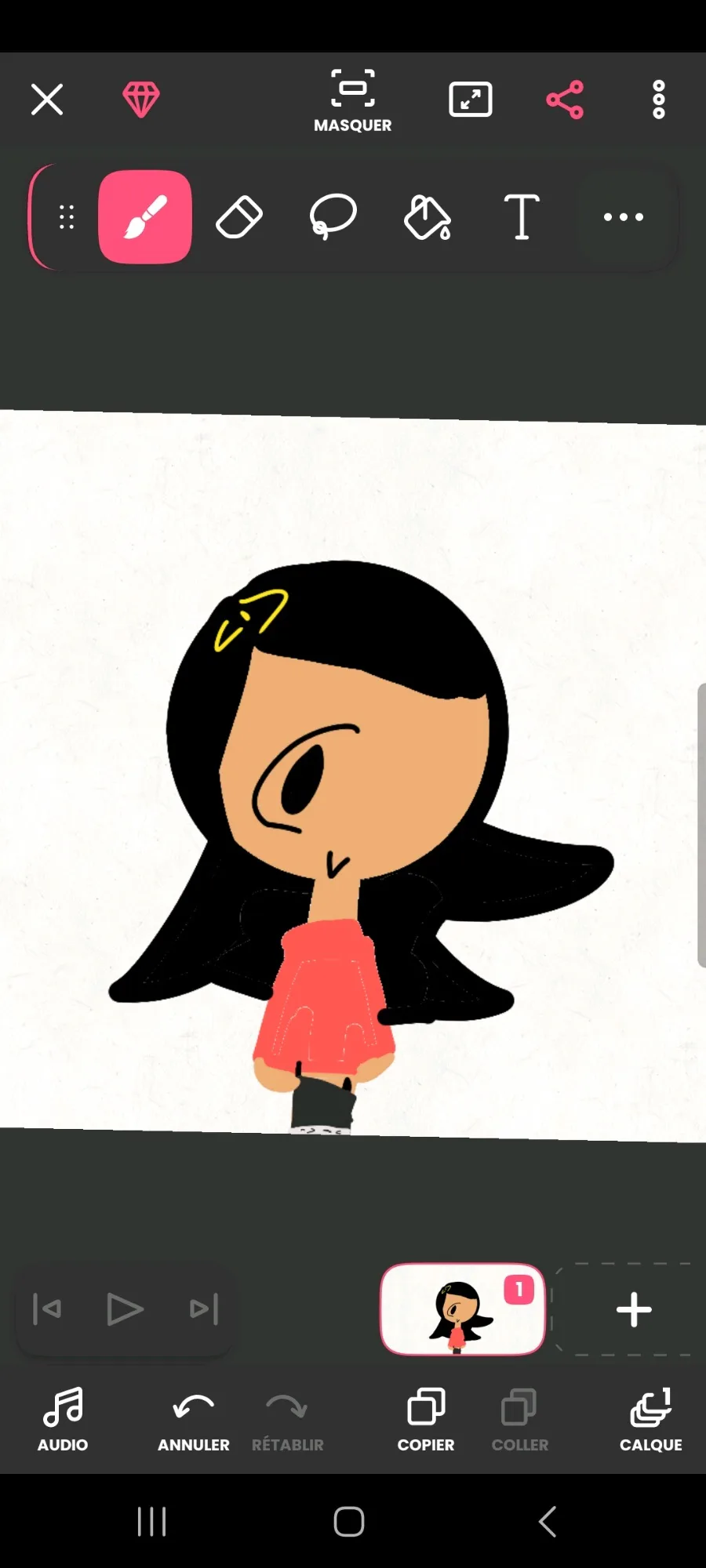Select frame 1 thumbnail
The image size is (706, 1568).
(x=463, y=1308)
